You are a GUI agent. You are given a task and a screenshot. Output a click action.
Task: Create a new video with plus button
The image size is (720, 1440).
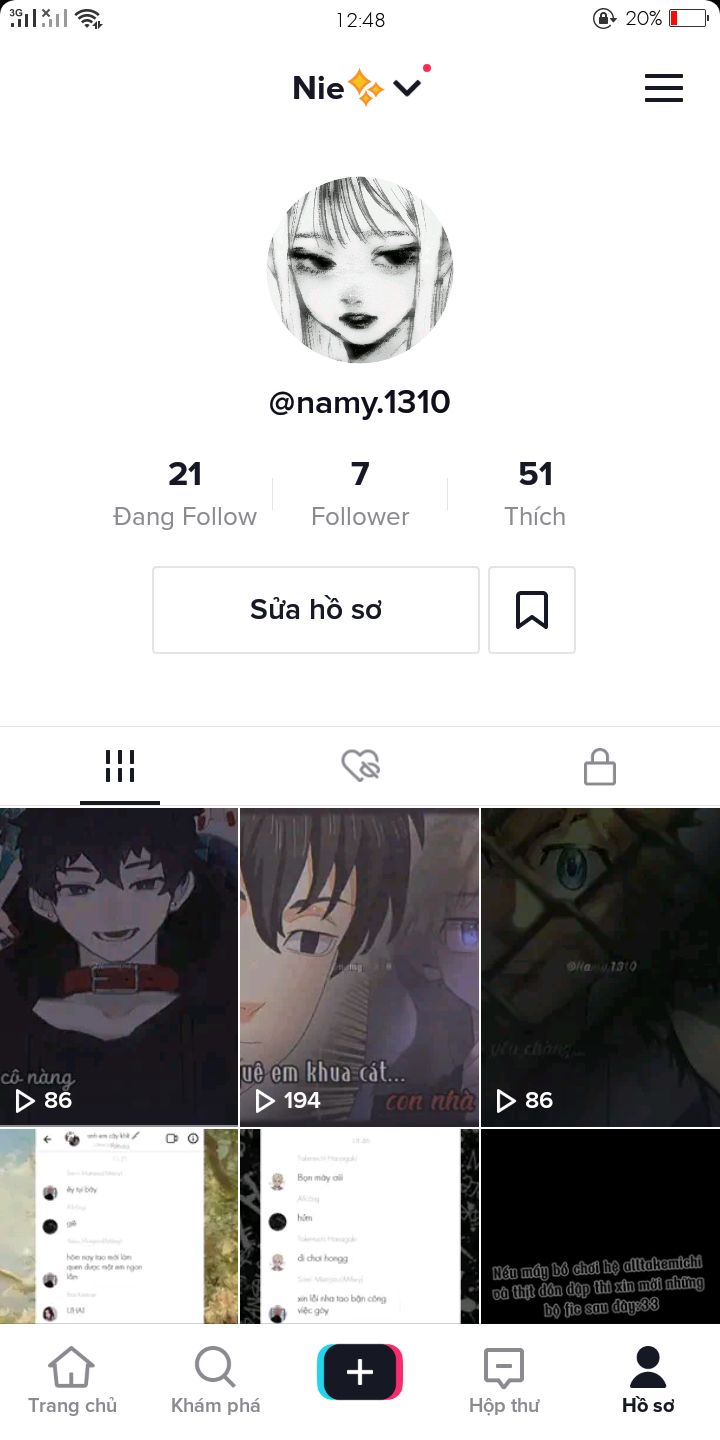[x=360, y=1372]
